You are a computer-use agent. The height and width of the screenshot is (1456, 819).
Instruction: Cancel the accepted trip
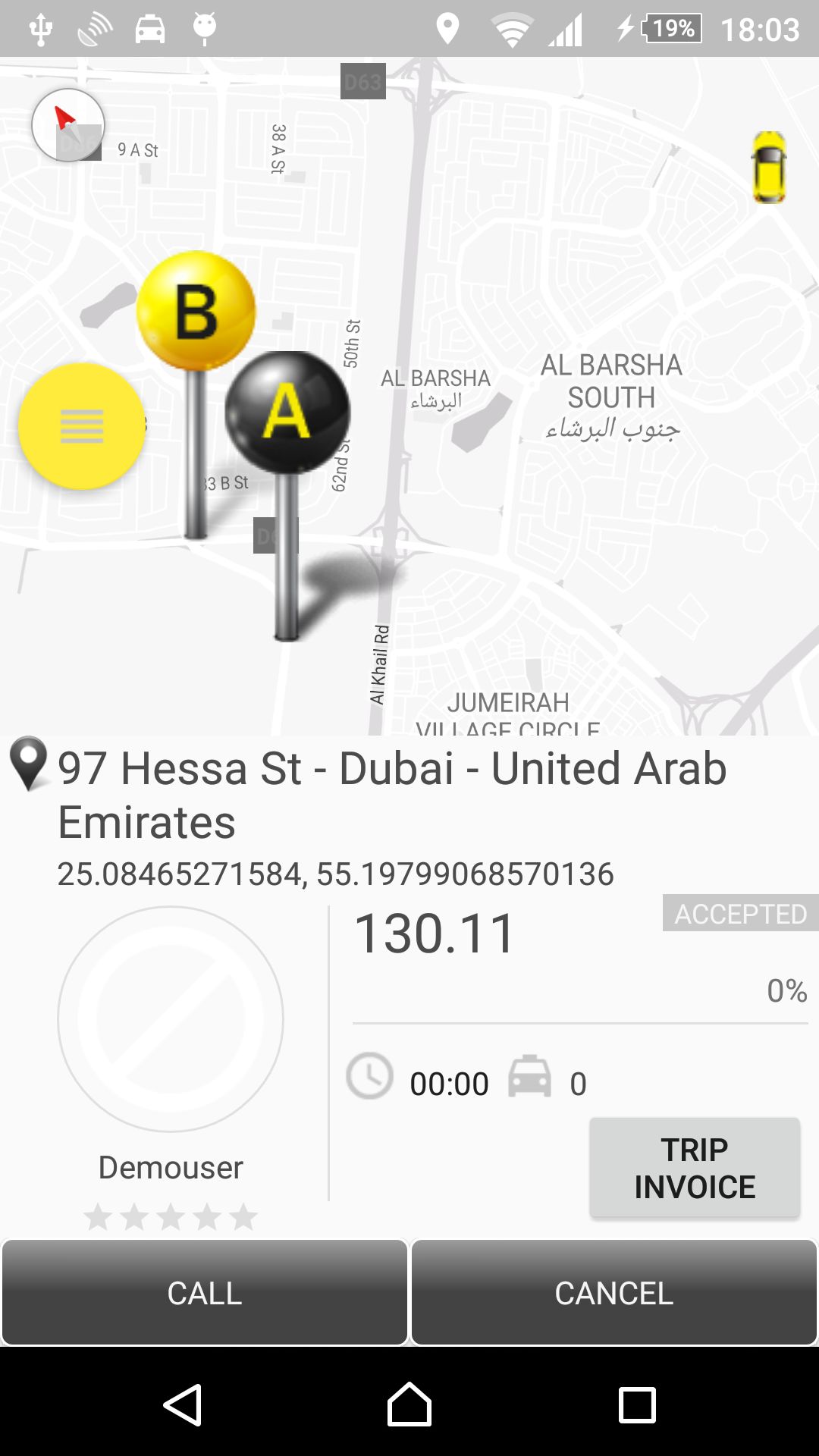(614, 1293)
